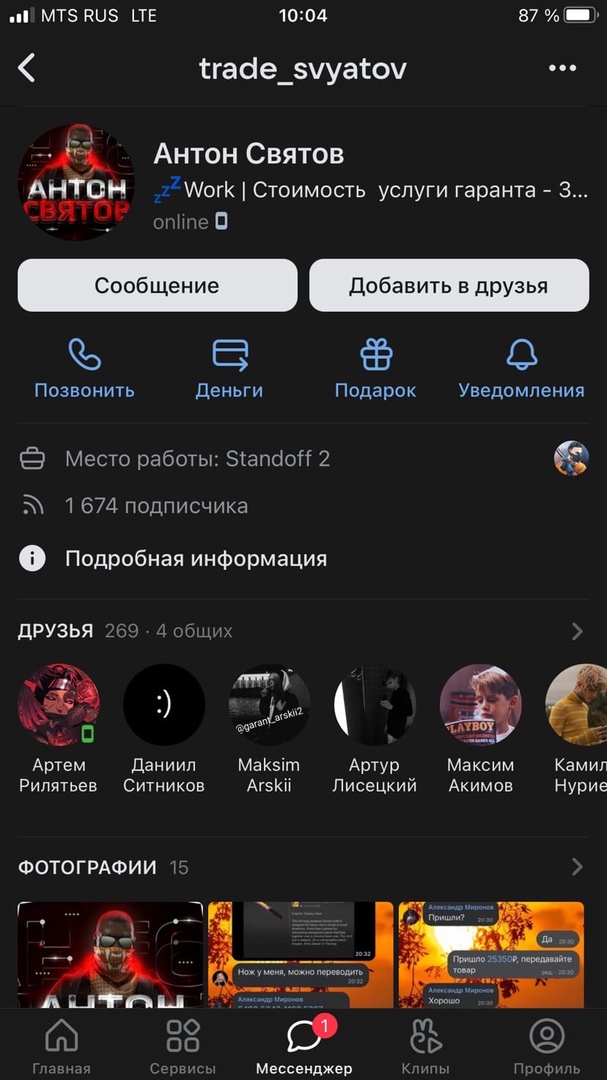Go back using the top-left arrow
This screenshot has width=607, height=1080.
tap(27, 68)
